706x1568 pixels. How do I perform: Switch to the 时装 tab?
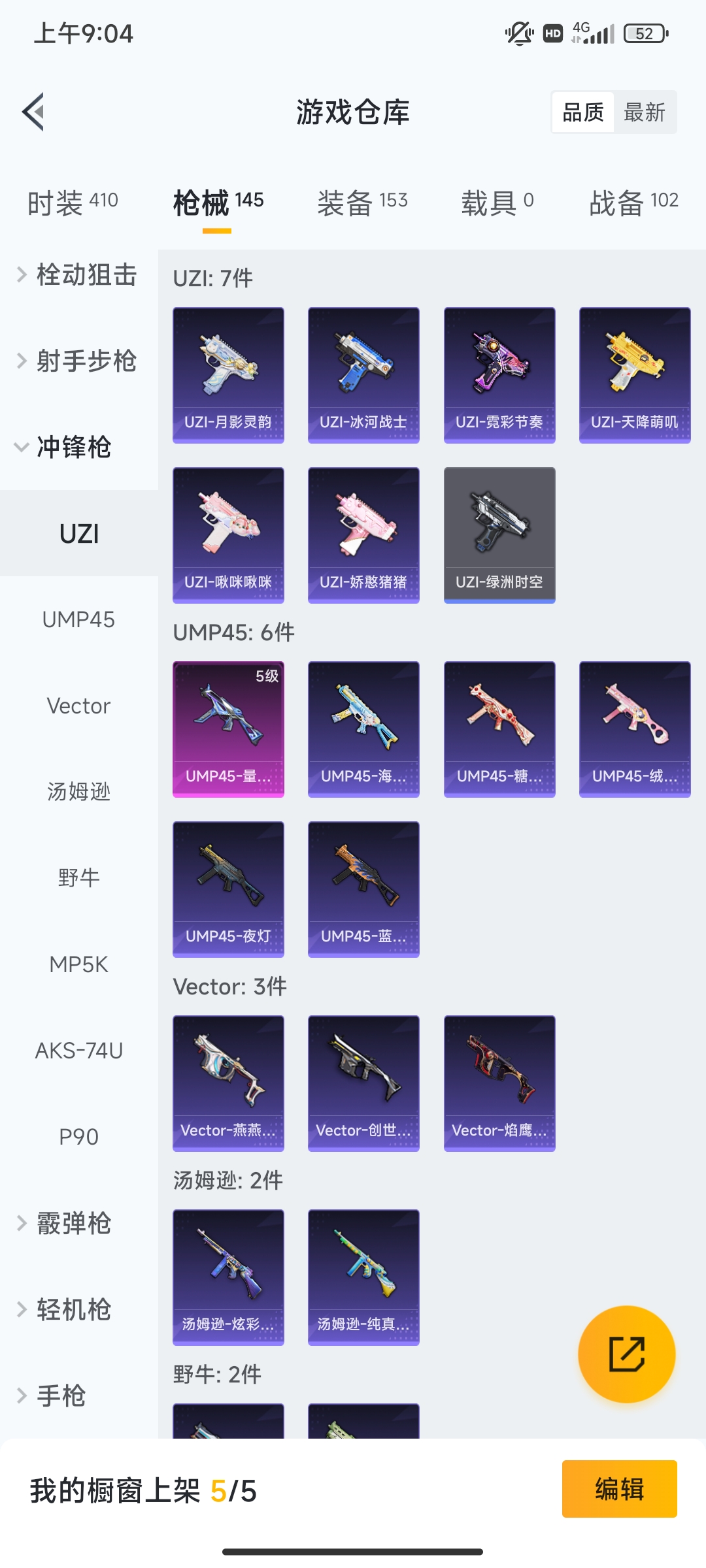point(73,202)
